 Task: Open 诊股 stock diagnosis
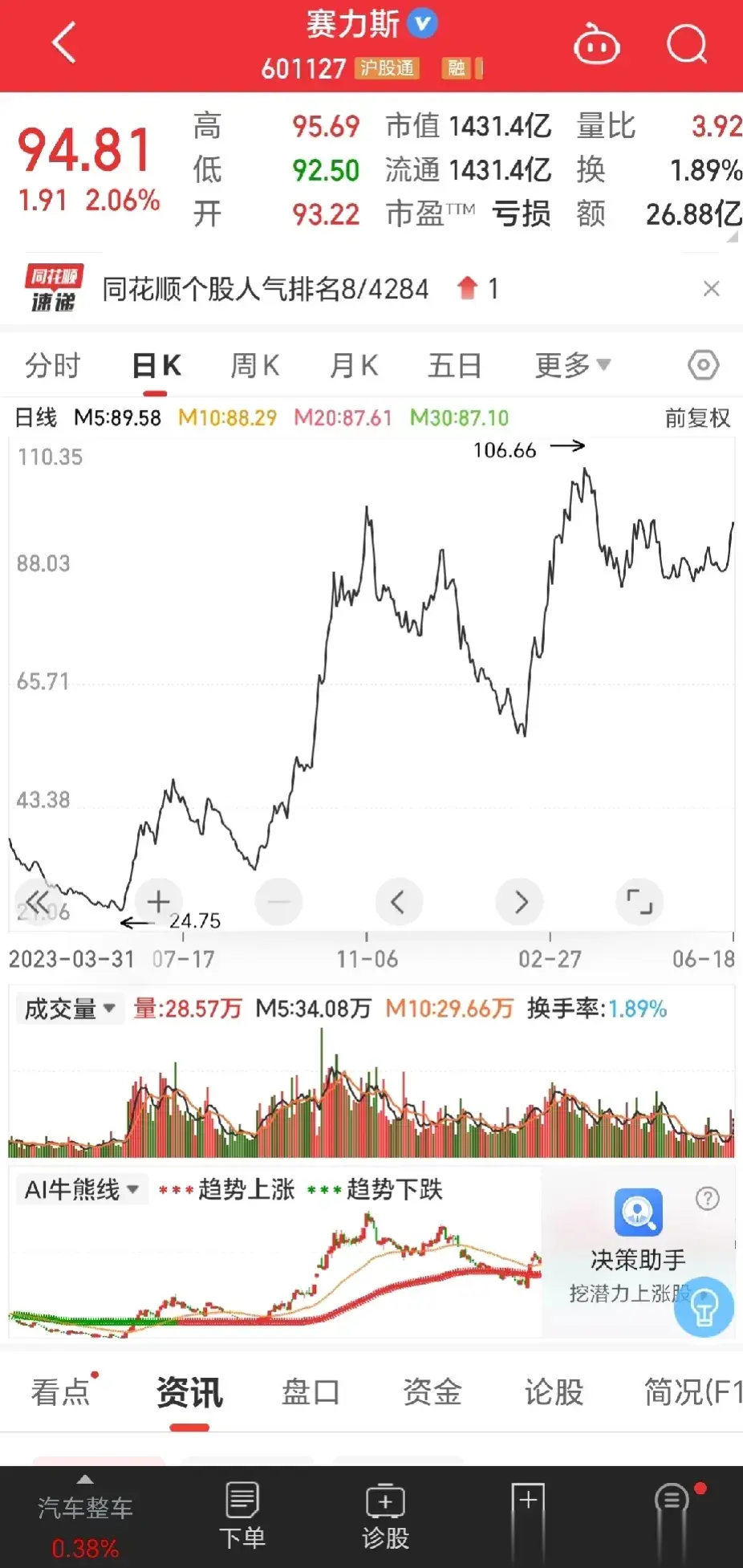(x=385, y=1514)
